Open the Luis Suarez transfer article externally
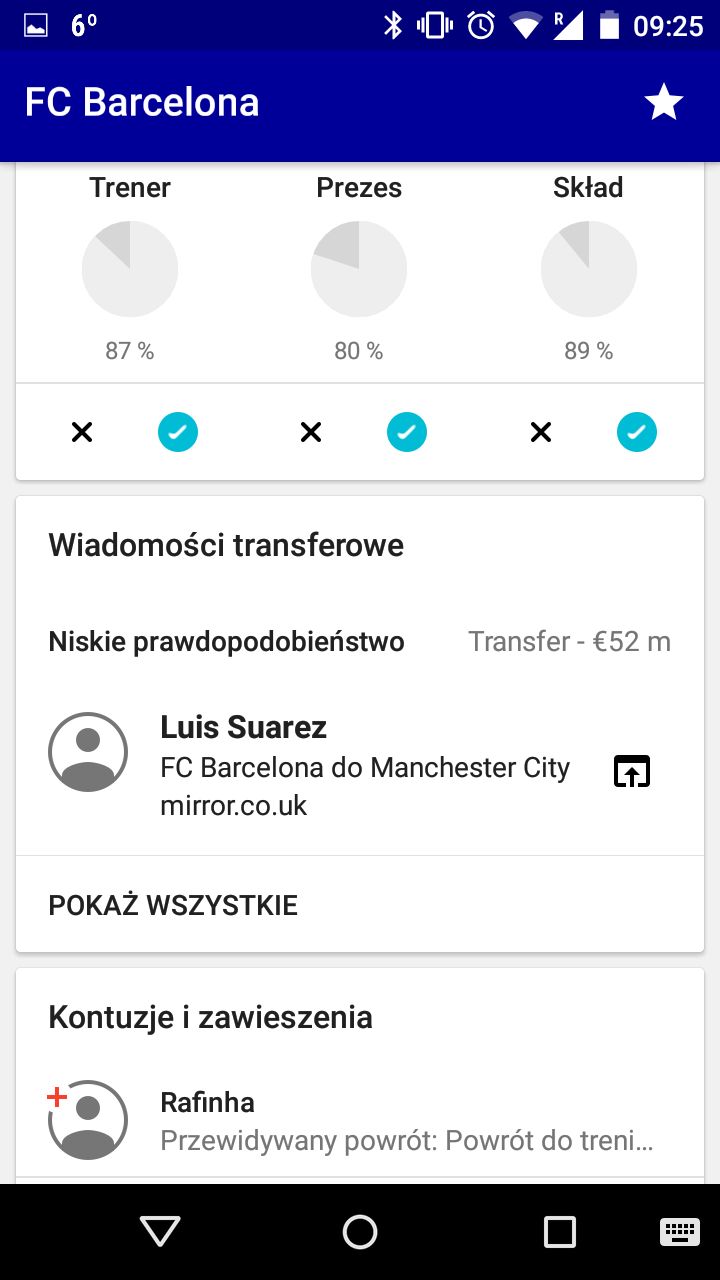Screen dimensions: 720x1280 [631, 771]
